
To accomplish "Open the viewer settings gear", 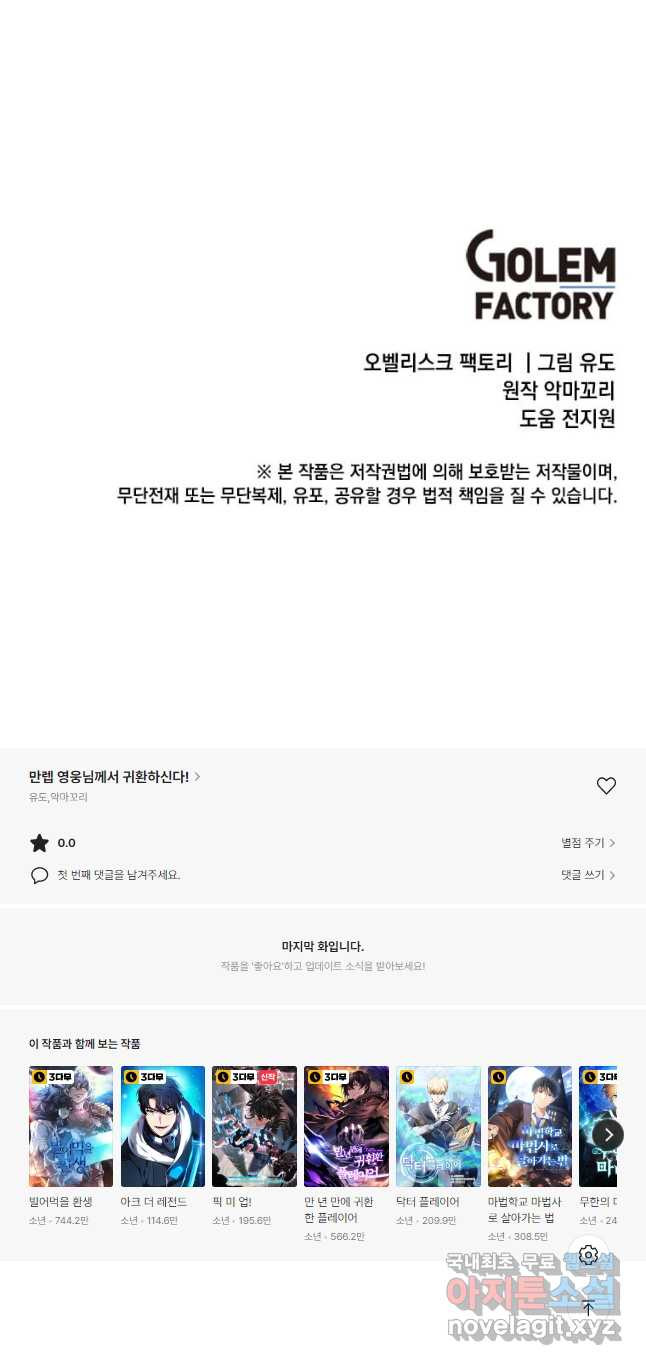I will click(588, 1255).
